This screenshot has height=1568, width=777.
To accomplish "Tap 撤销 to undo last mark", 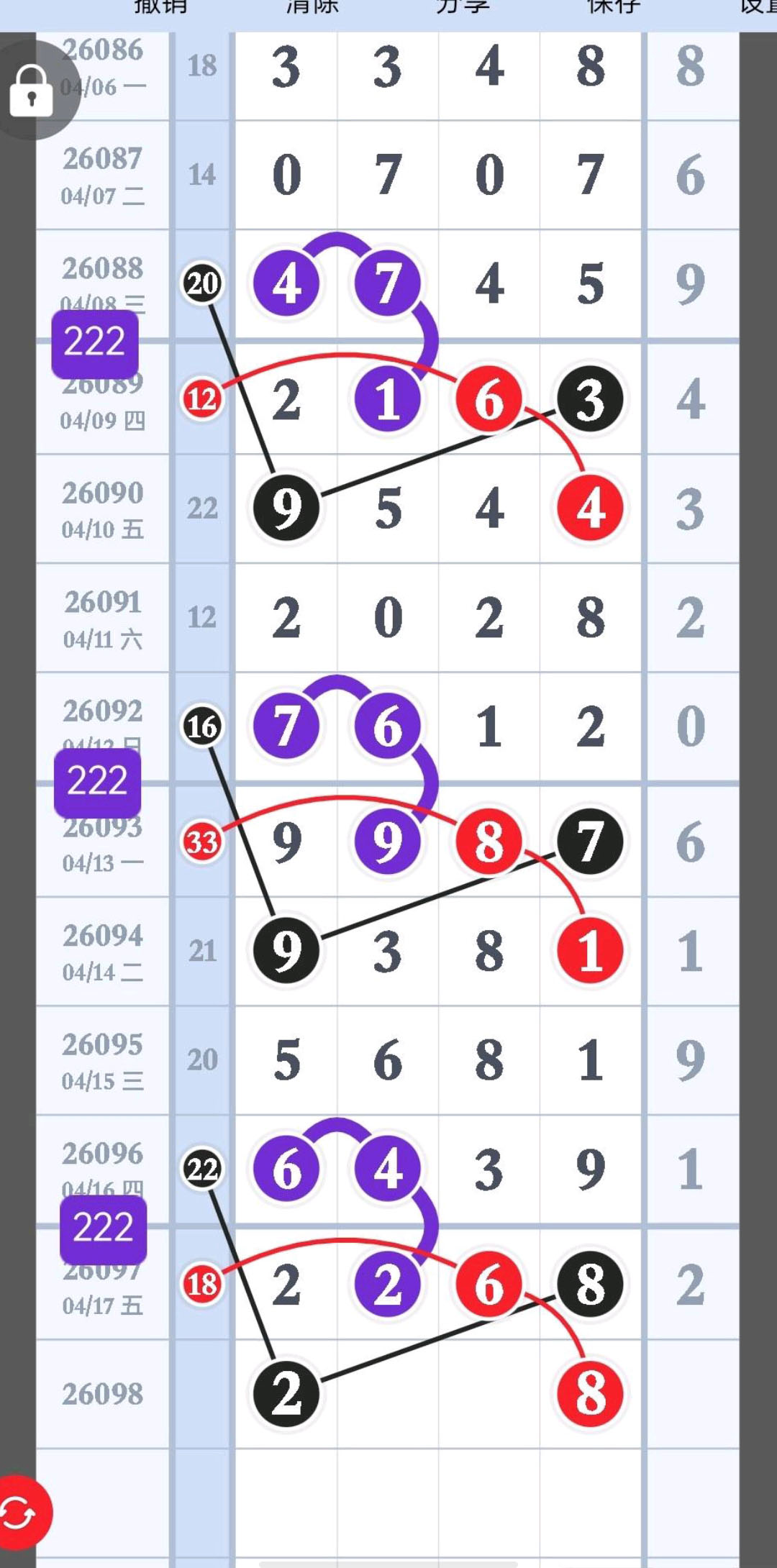I will [x=160, y=7].
